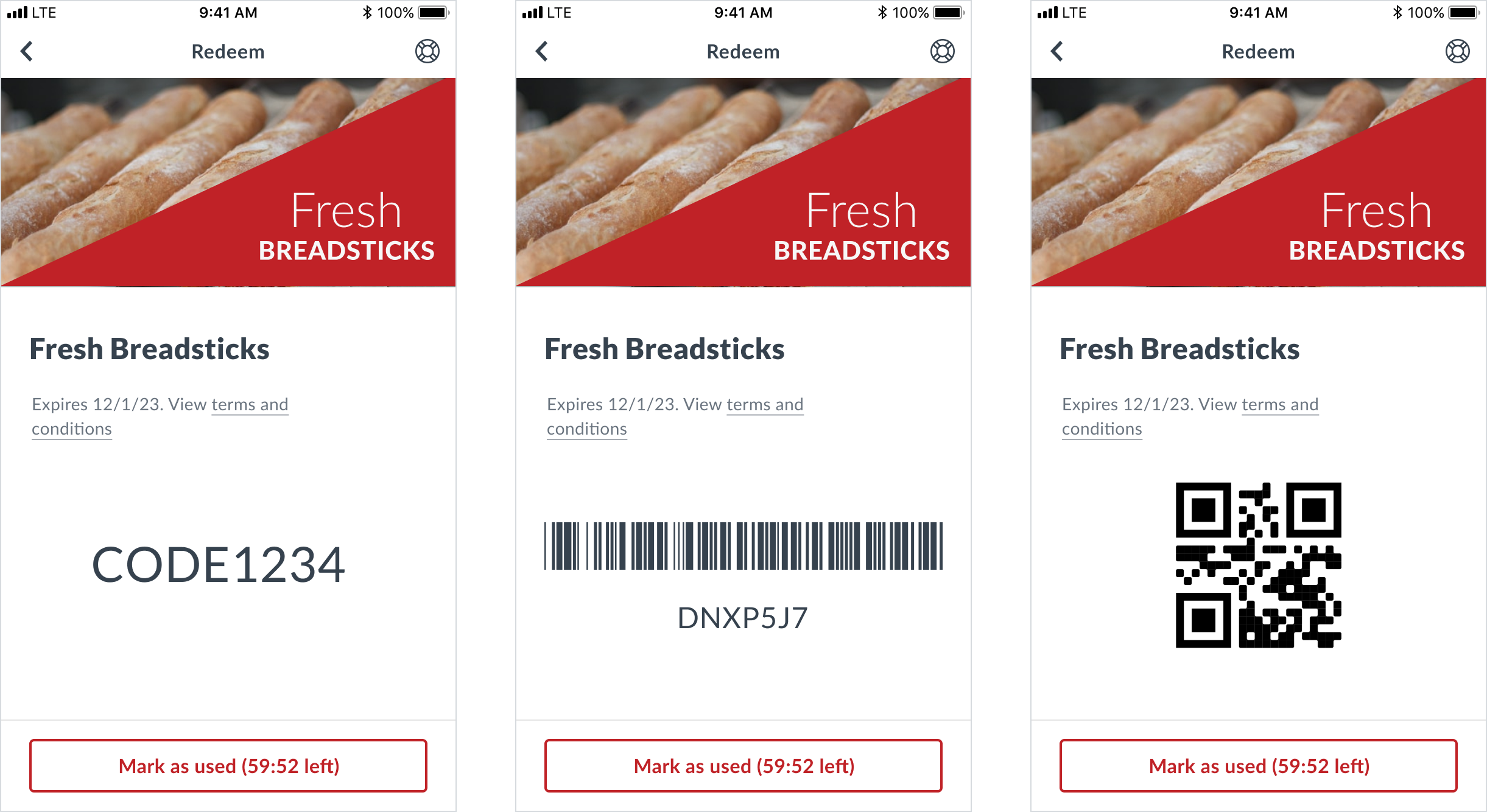Open help icon on the CODE1234 screen
Viewport: 1487px width, 812px height.
click(x=427, y=52)
